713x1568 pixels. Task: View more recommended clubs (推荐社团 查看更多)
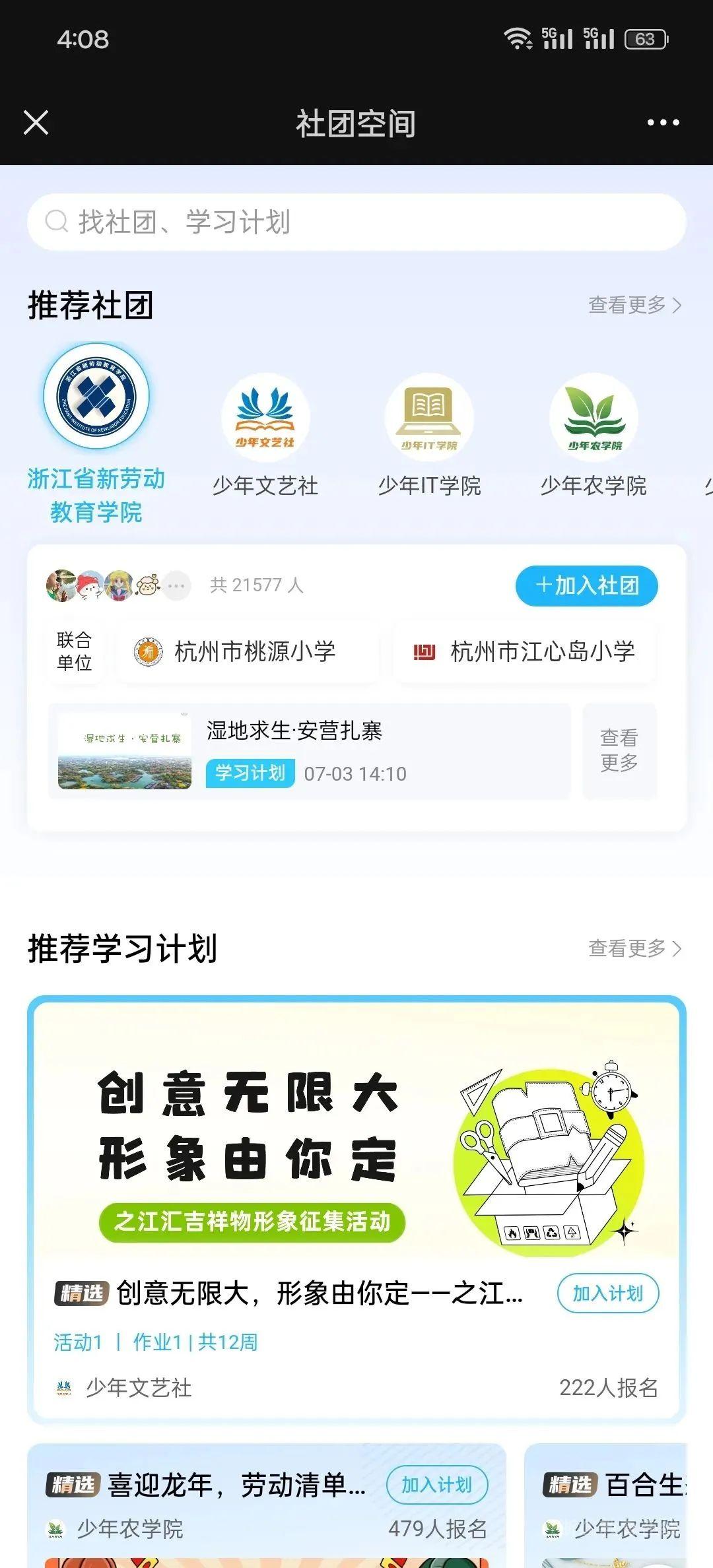[634, 306]
